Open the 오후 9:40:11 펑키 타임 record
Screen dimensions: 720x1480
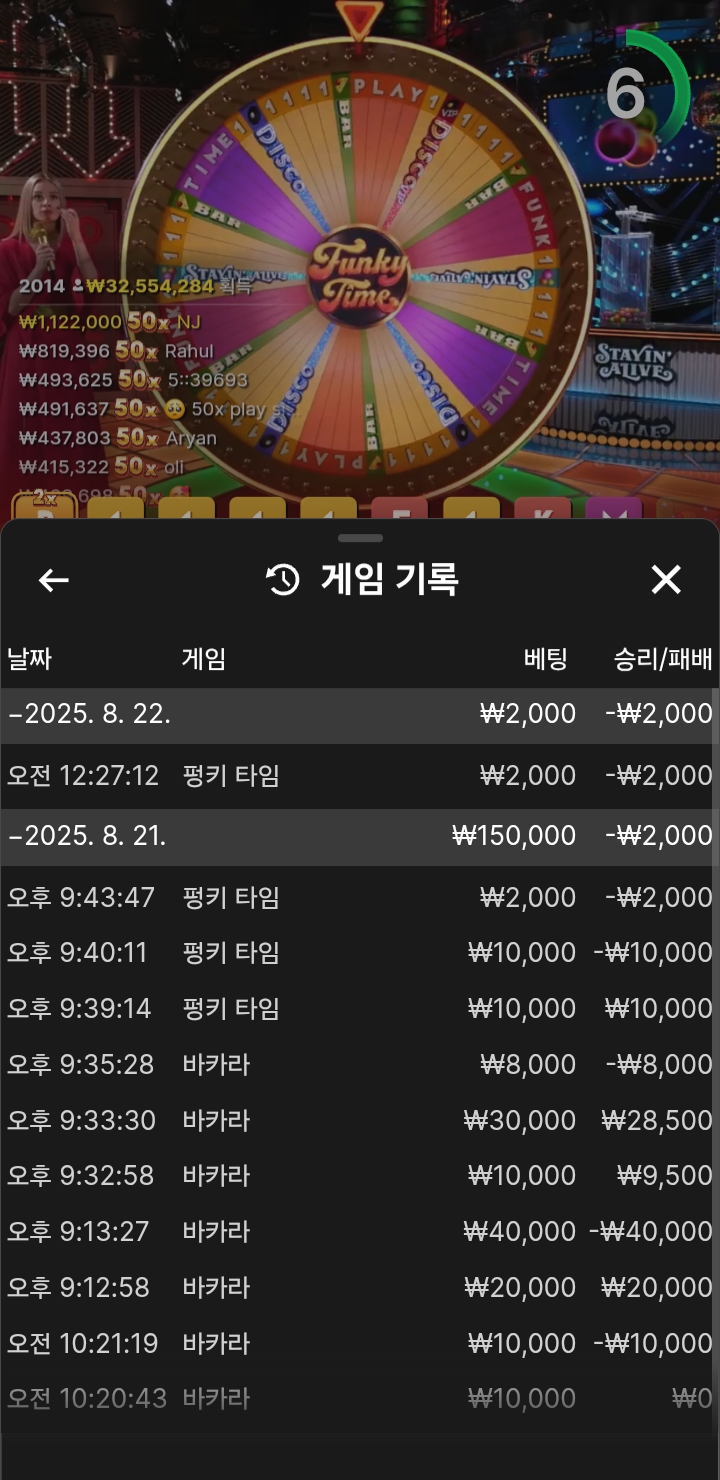359,953
